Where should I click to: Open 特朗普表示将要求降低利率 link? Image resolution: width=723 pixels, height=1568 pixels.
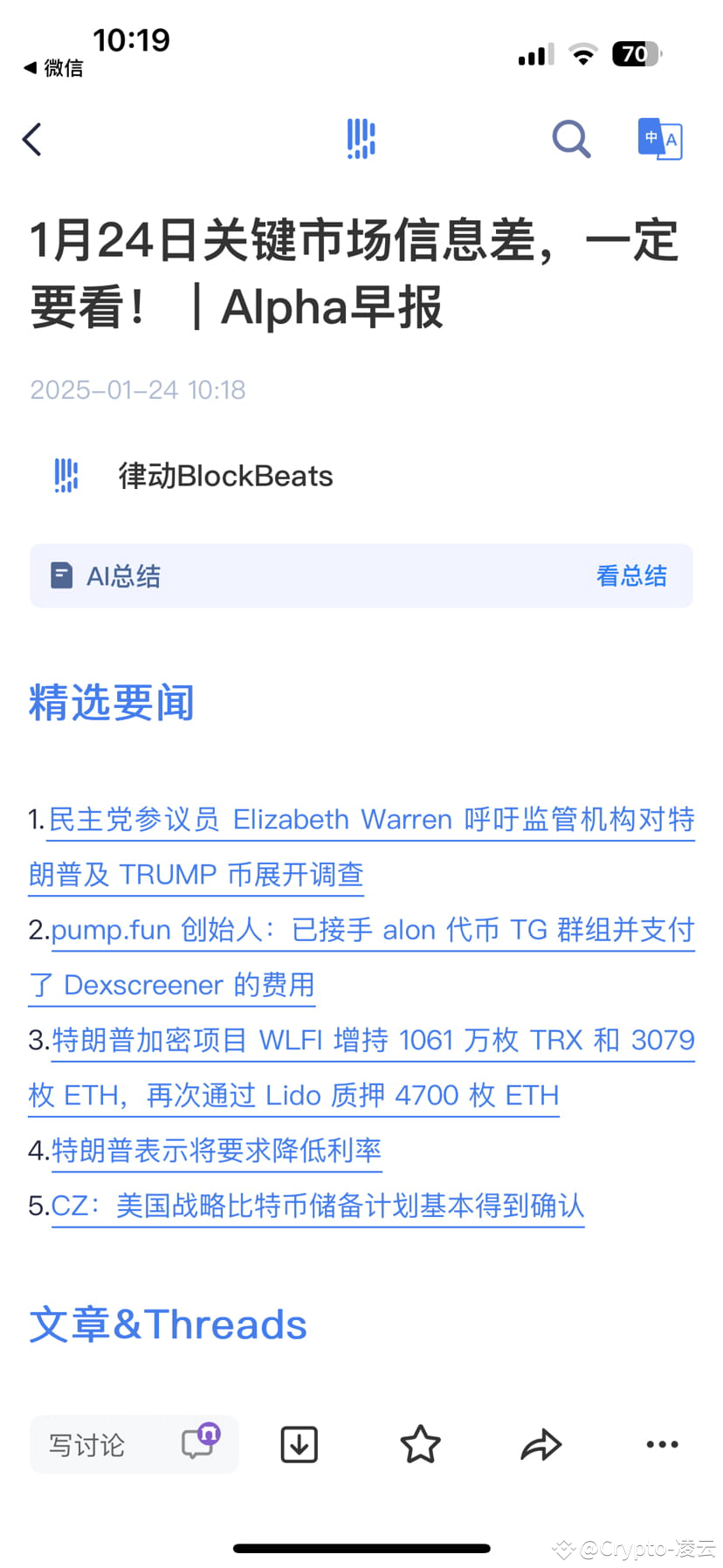point(216,1151)
